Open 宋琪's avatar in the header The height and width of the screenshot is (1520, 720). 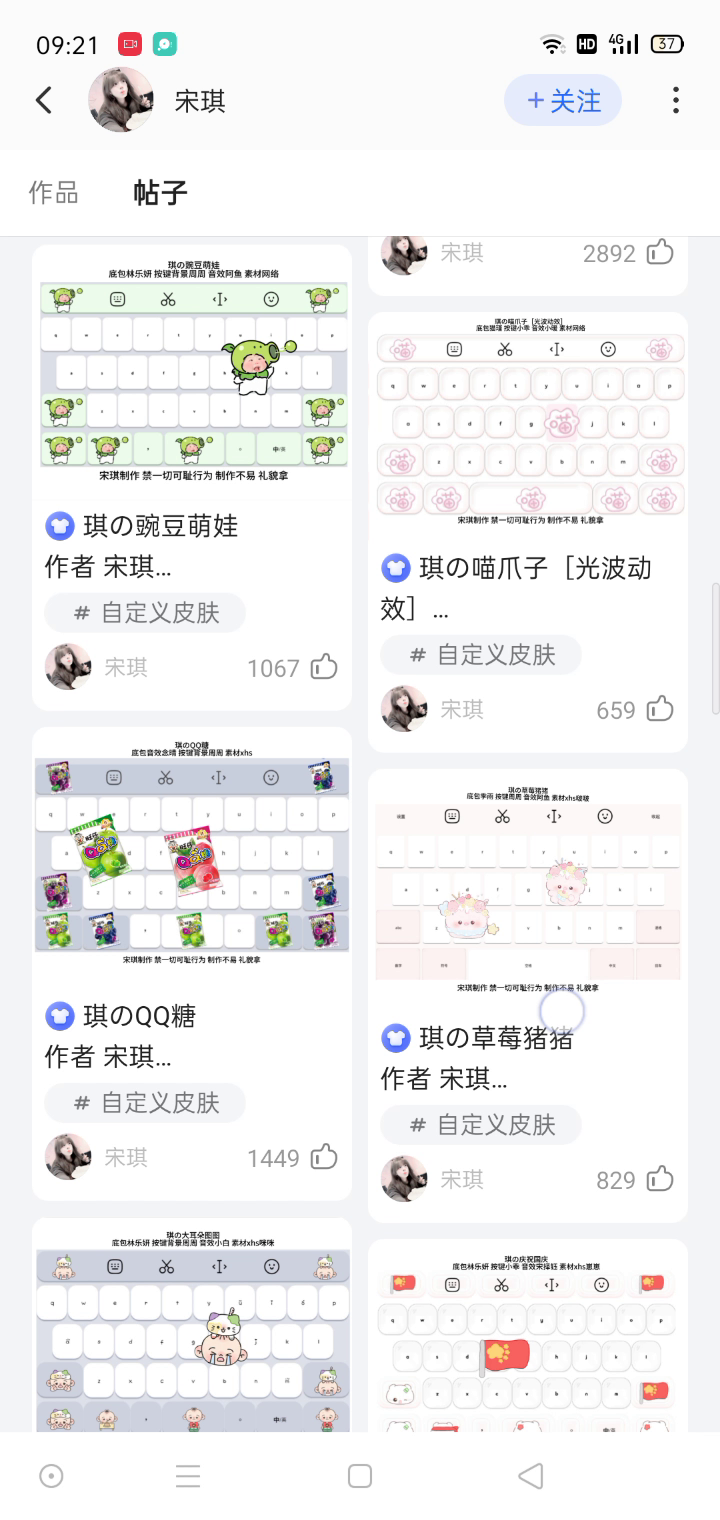pyautogui.click(x=121, y=100)
